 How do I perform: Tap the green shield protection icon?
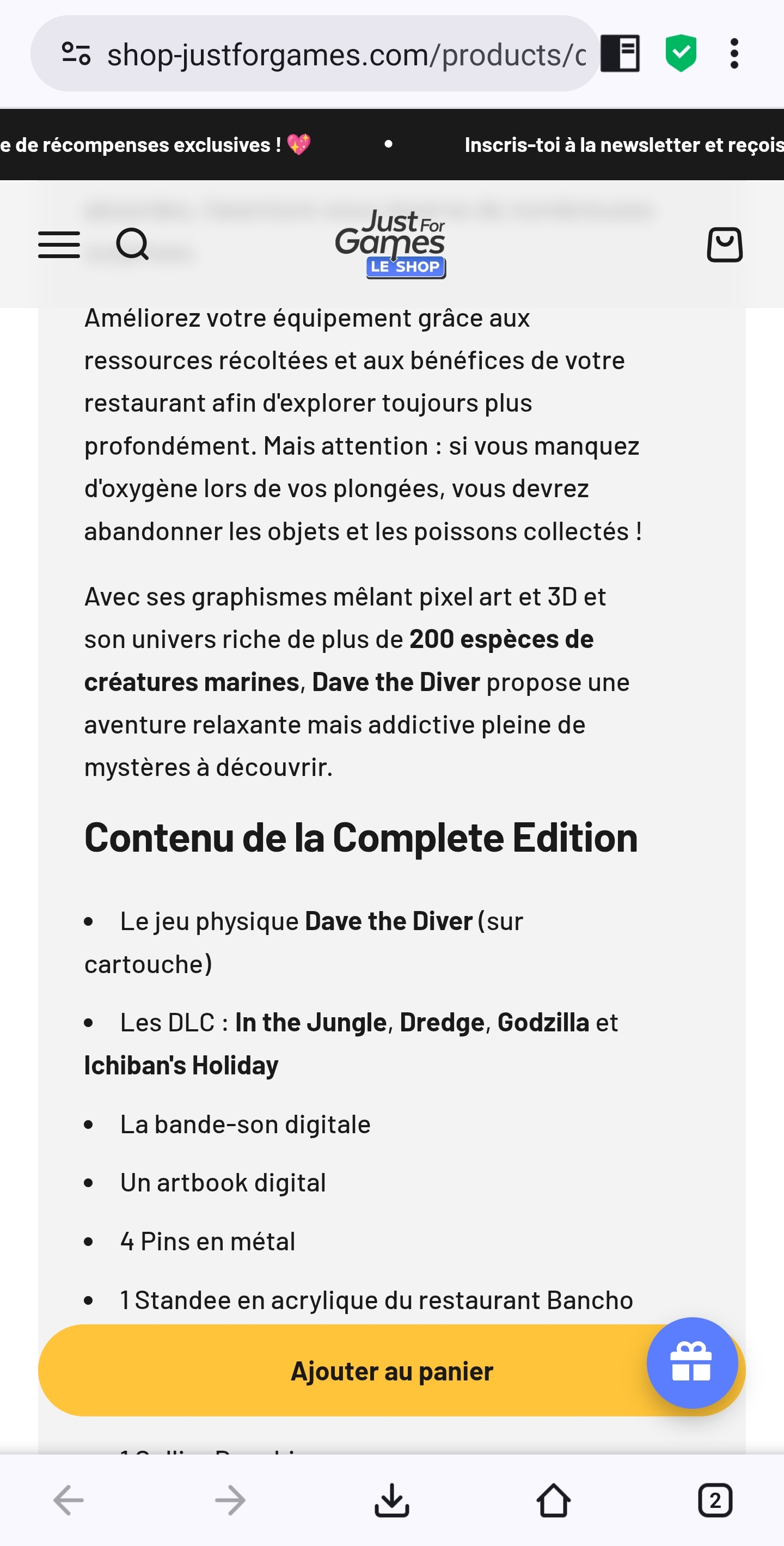click(680, 54)
